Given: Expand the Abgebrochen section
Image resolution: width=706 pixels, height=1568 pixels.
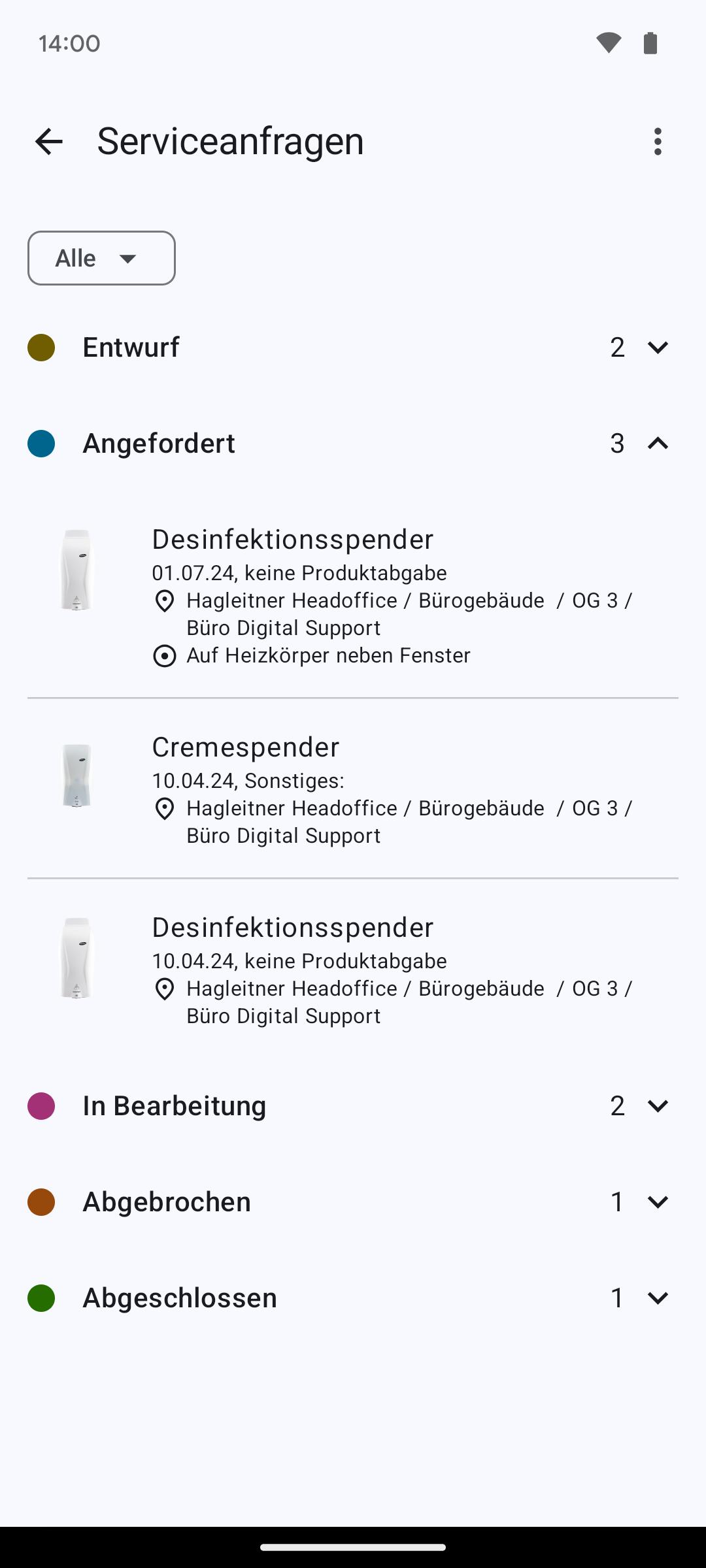Looking at the screenshot, I should coord(353,1201).
